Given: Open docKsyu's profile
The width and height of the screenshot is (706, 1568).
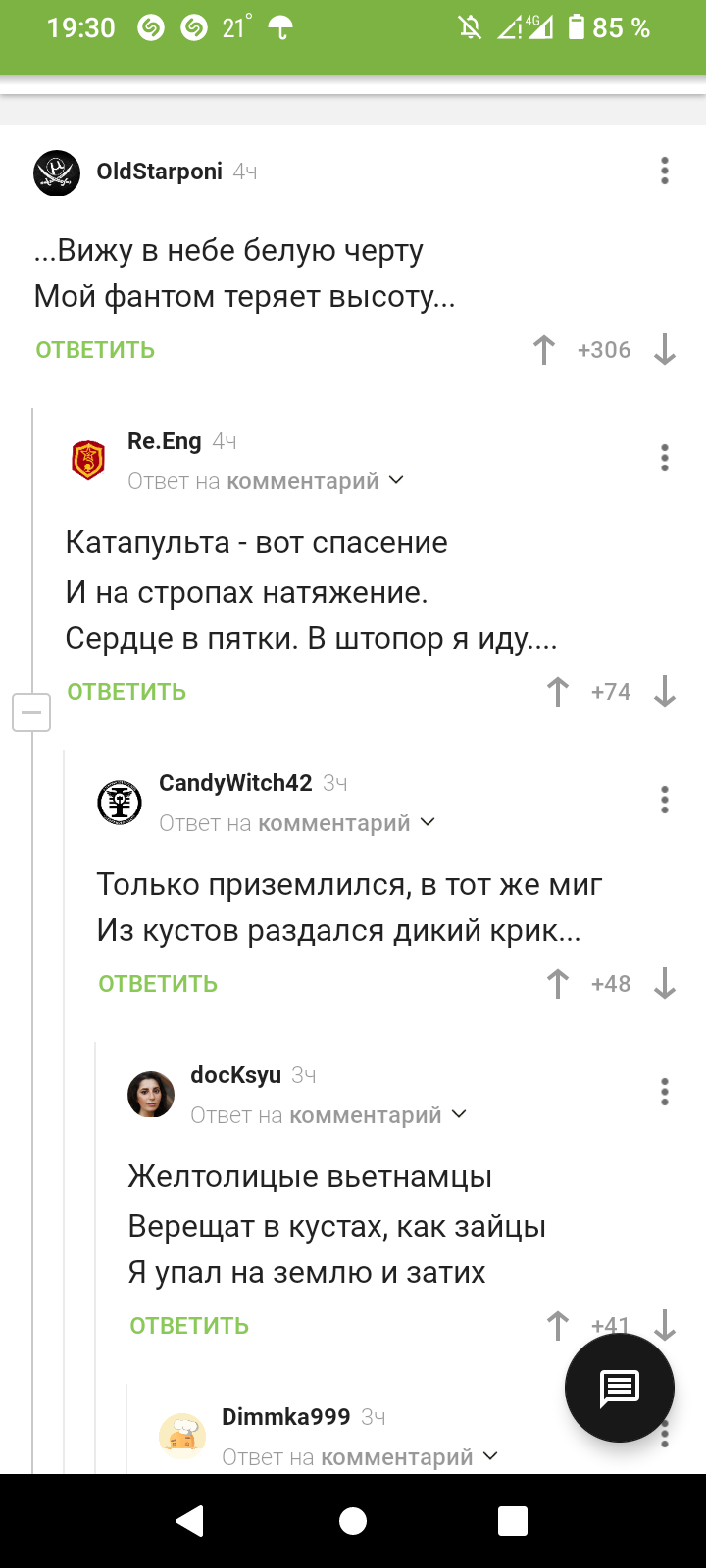Looking at the screenshot, I should tap(151, 1094).
